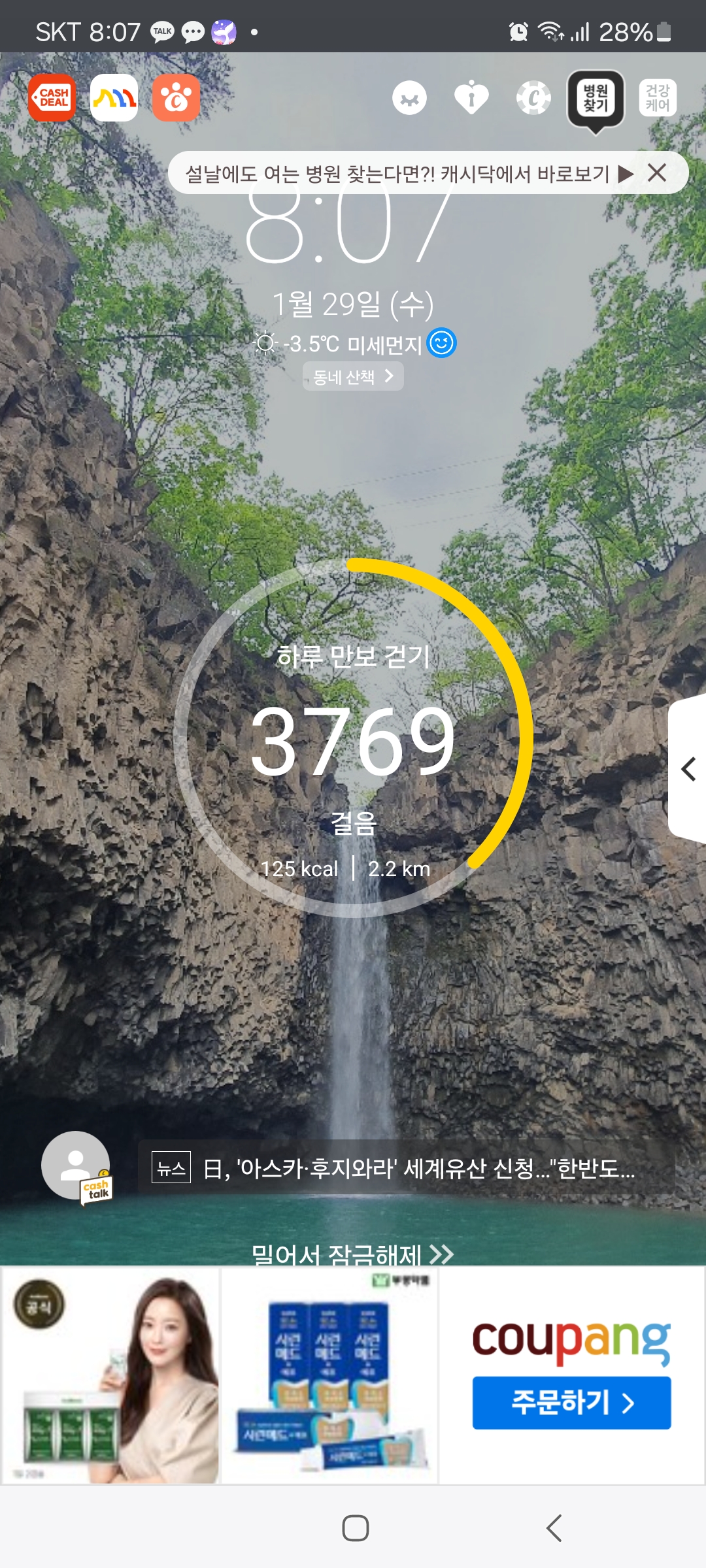Image resolution: width=706 pixels, height=1568 pixels.
Task: Tap the system back button
Action: tap(554, 1528)
